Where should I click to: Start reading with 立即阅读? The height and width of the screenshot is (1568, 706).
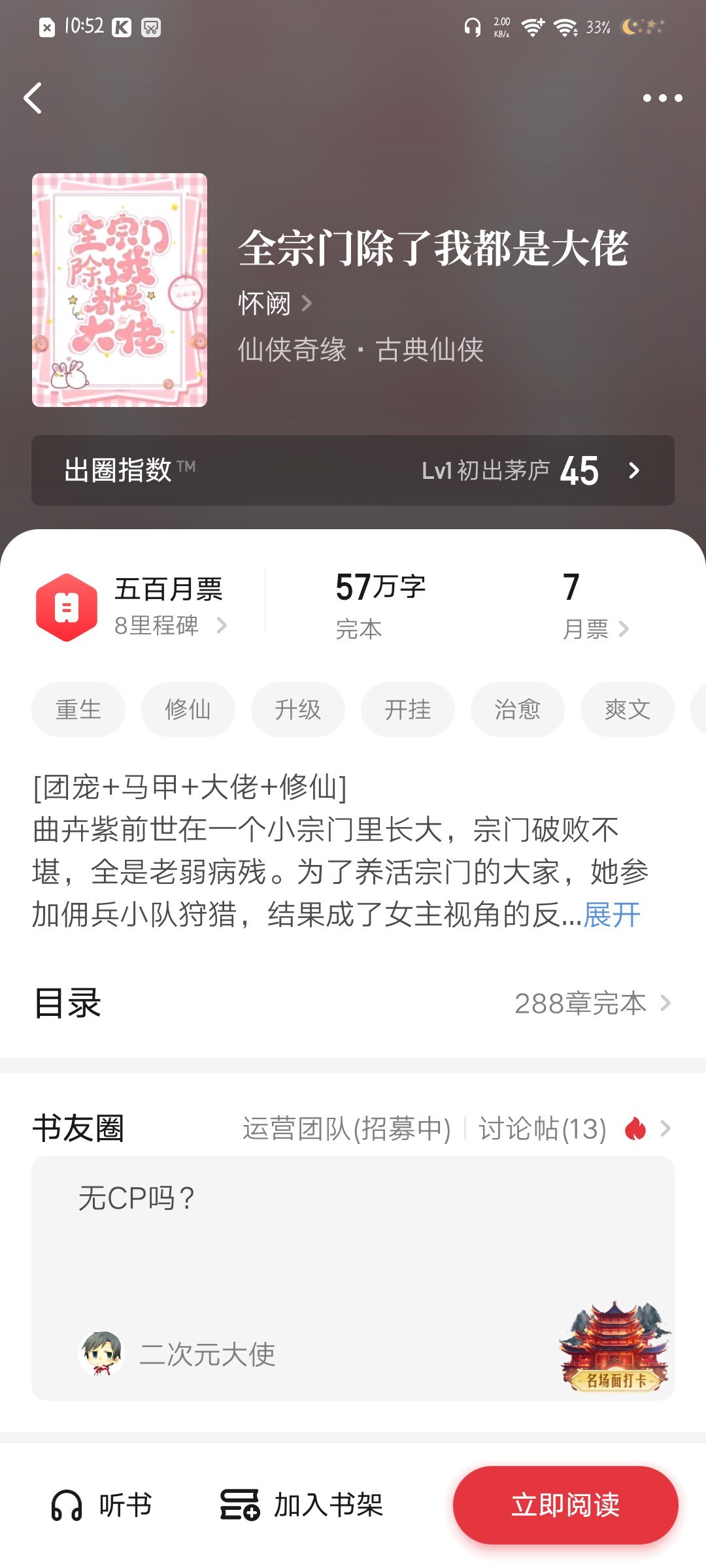point(565,1505)
